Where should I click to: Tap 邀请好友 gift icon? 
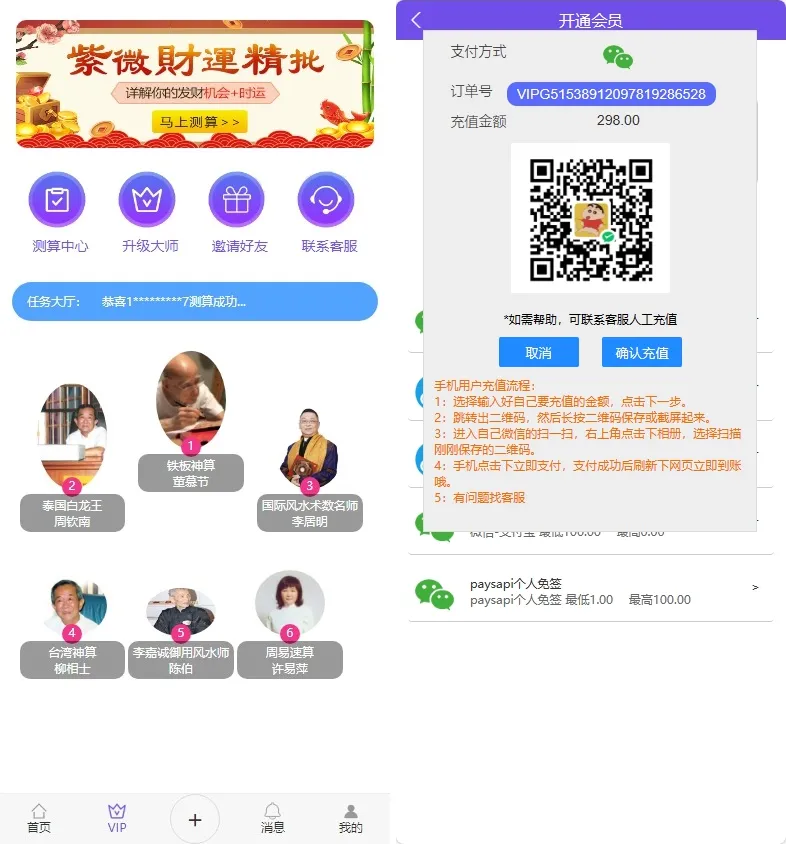[236, 201]
